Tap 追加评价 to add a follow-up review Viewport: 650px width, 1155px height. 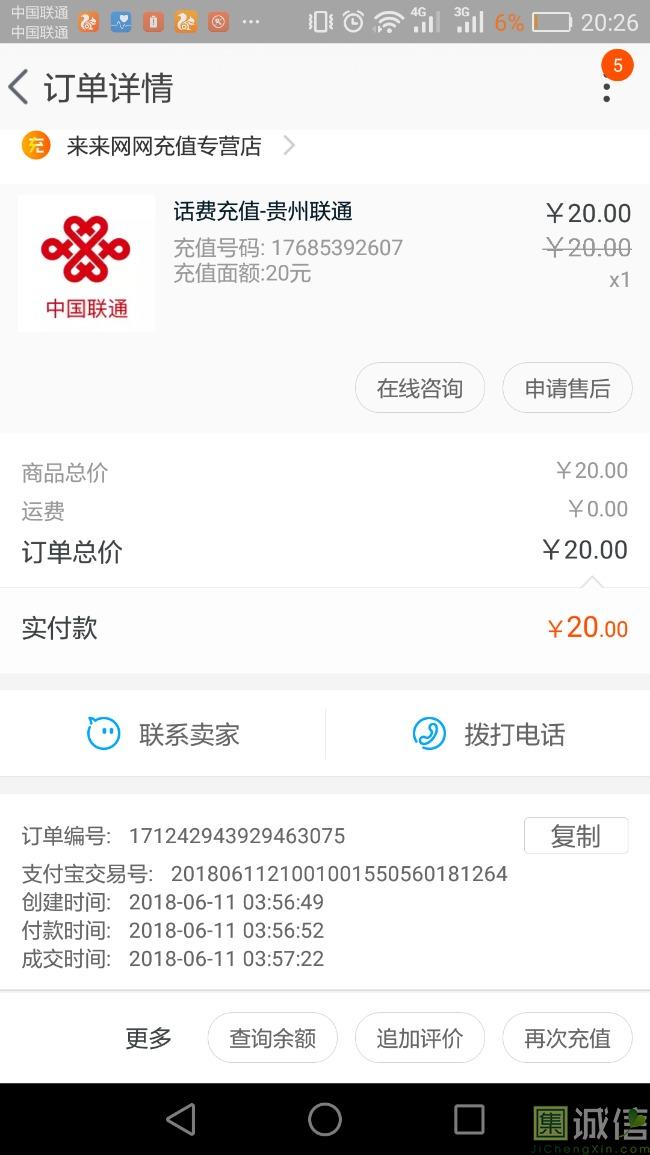coord(420,1038)
